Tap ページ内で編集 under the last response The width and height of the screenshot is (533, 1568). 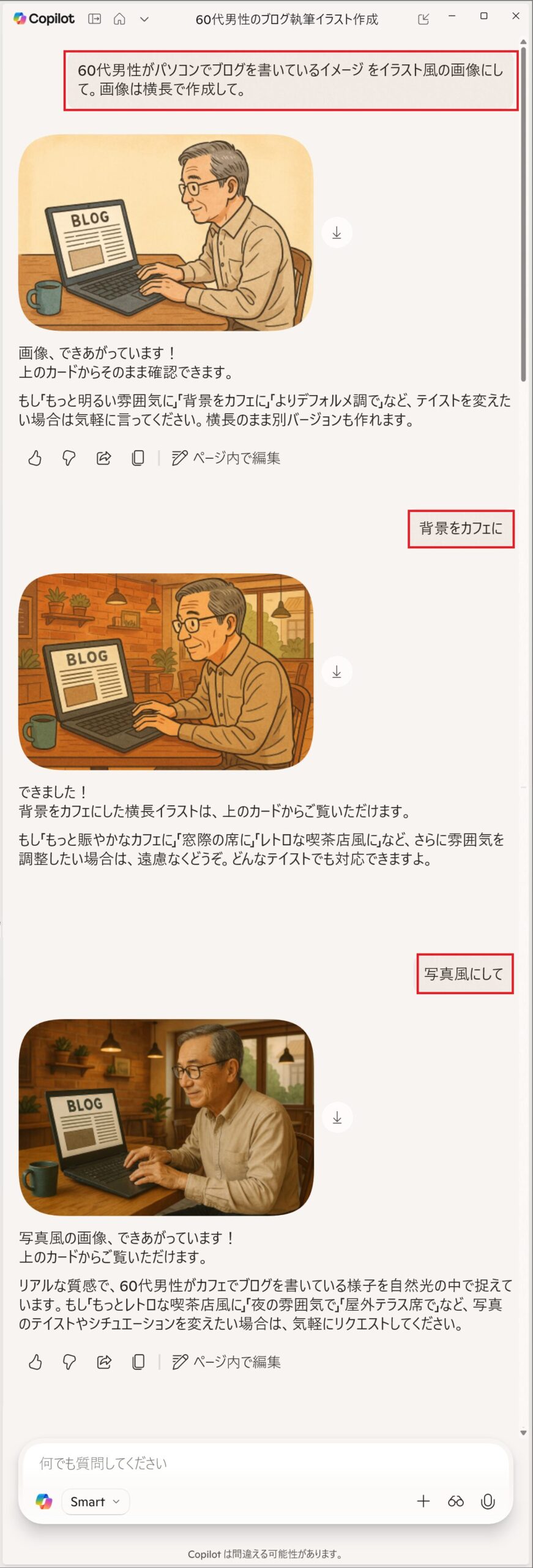click(226, 1362)
